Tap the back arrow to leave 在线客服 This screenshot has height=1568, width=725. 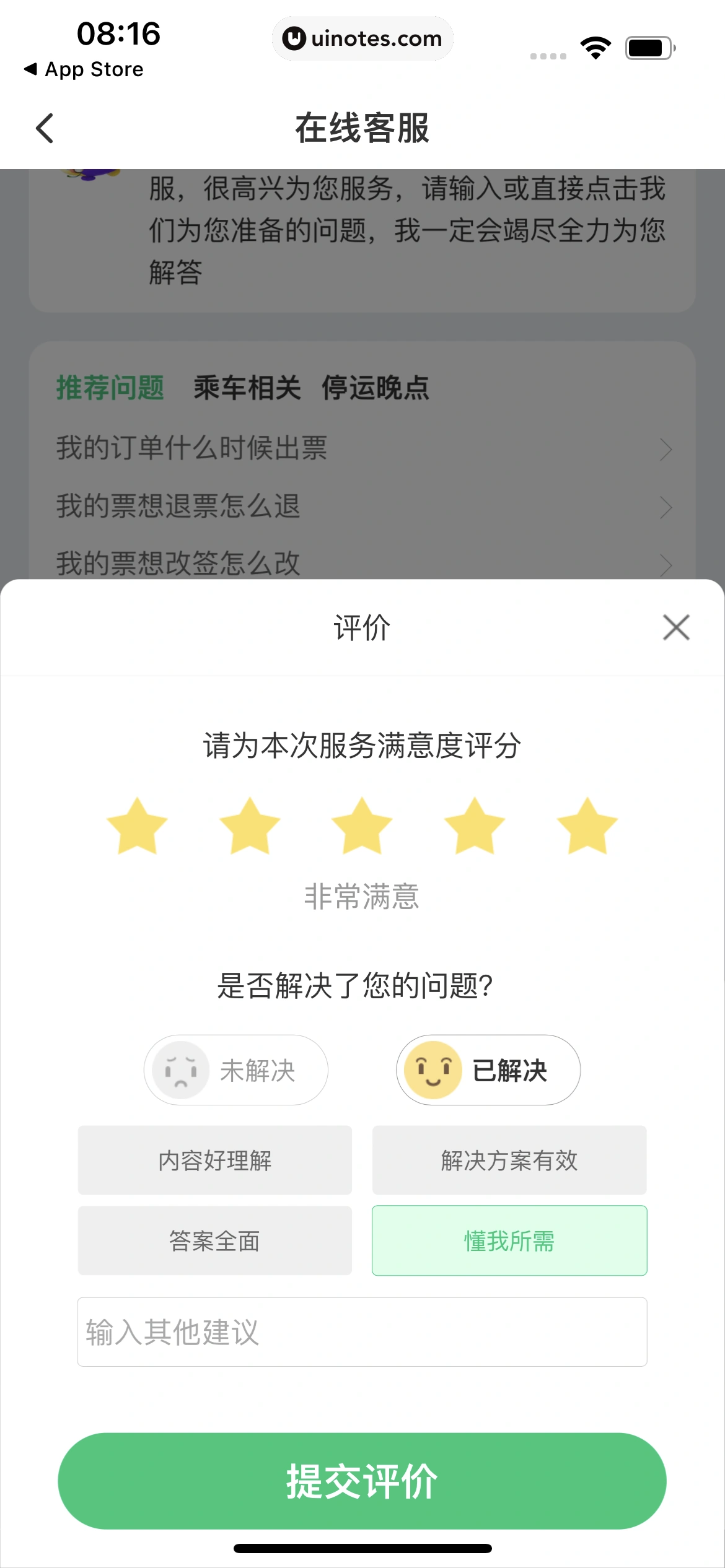43,128
